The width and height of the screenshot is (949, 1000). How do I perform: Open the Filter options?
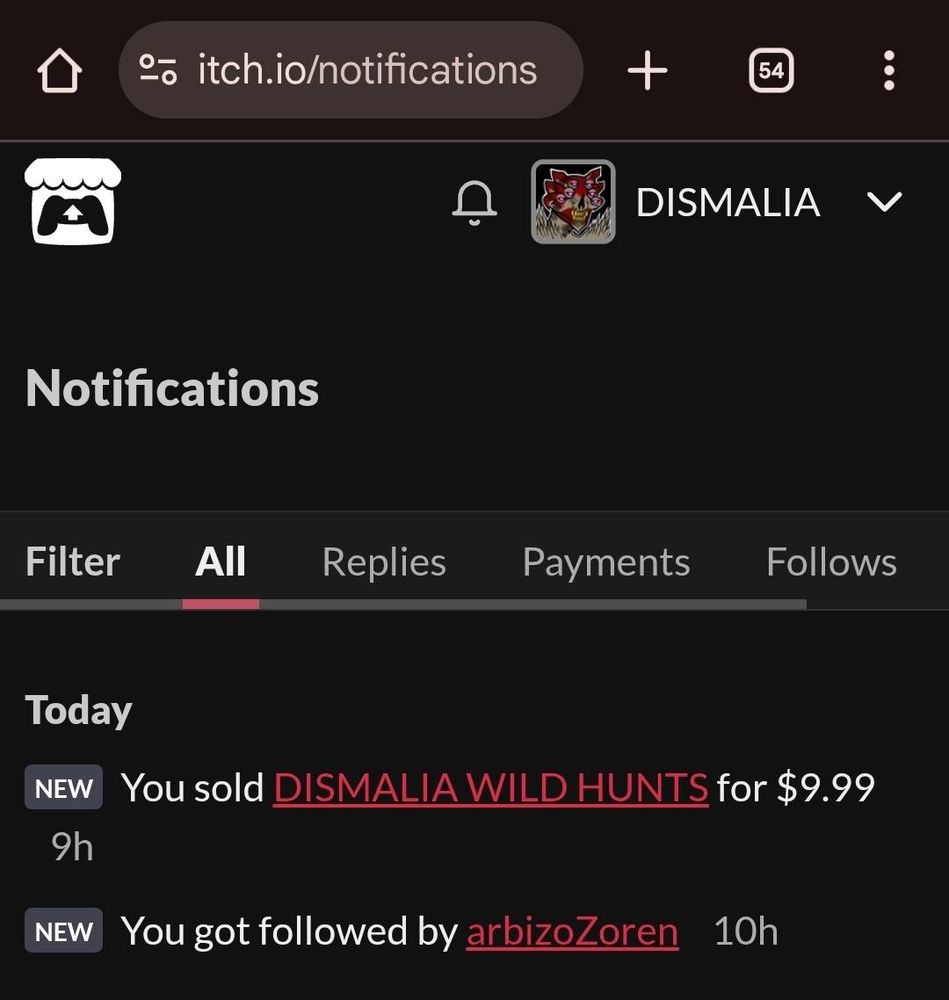(72, 561)
